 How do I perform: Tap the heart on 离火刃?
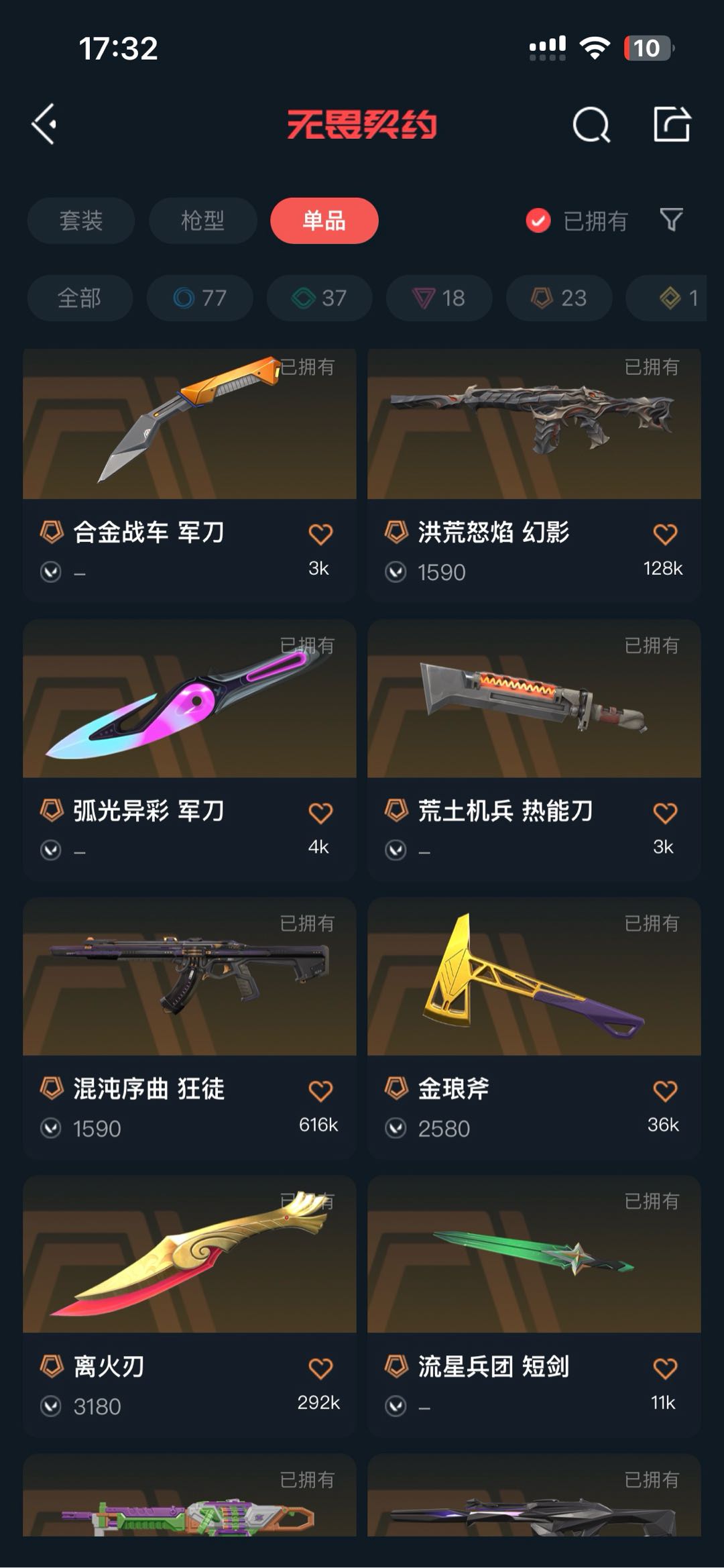point(320,1368)
